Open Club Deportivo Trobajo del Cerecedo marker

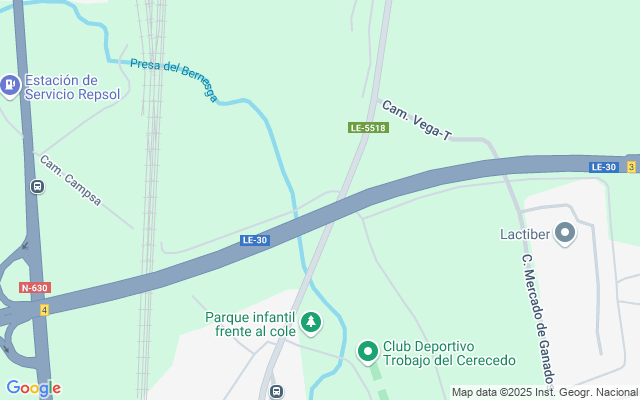pos(367,351)
